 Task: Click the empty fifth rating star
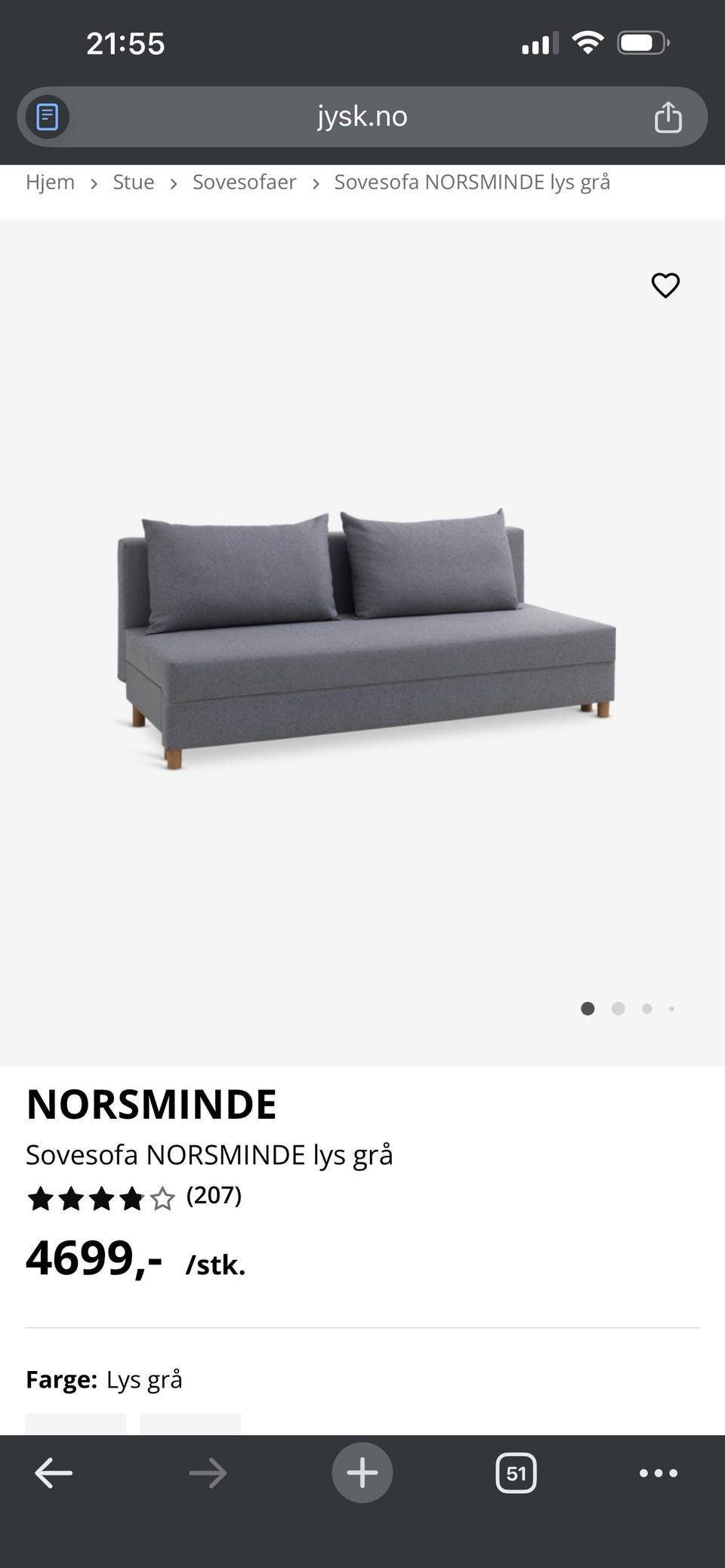pos(162,1198)
